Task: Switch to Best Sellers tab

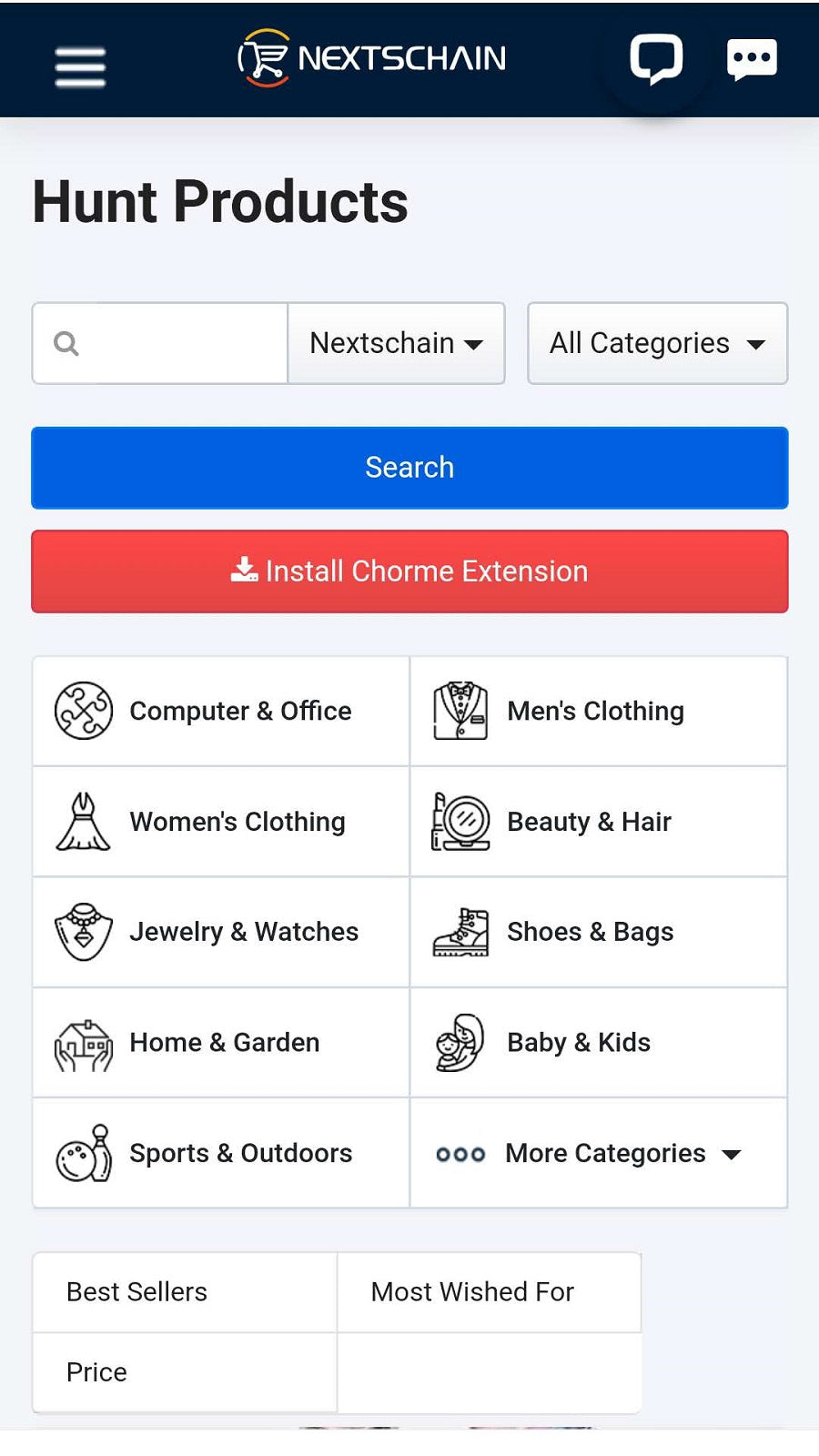Action: click(185, 1292)
